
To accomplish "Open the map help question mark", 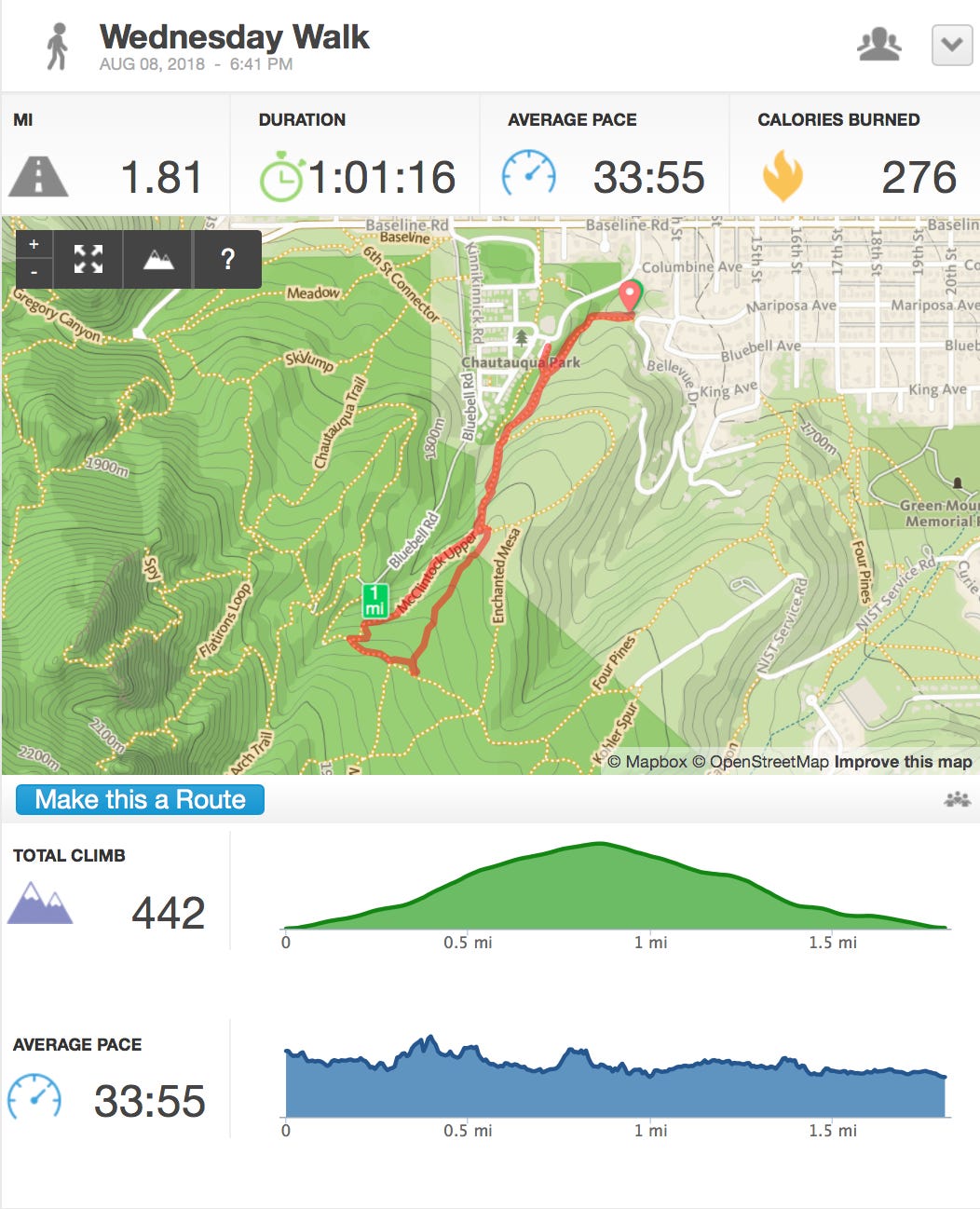I will click(x=227, y=259).
